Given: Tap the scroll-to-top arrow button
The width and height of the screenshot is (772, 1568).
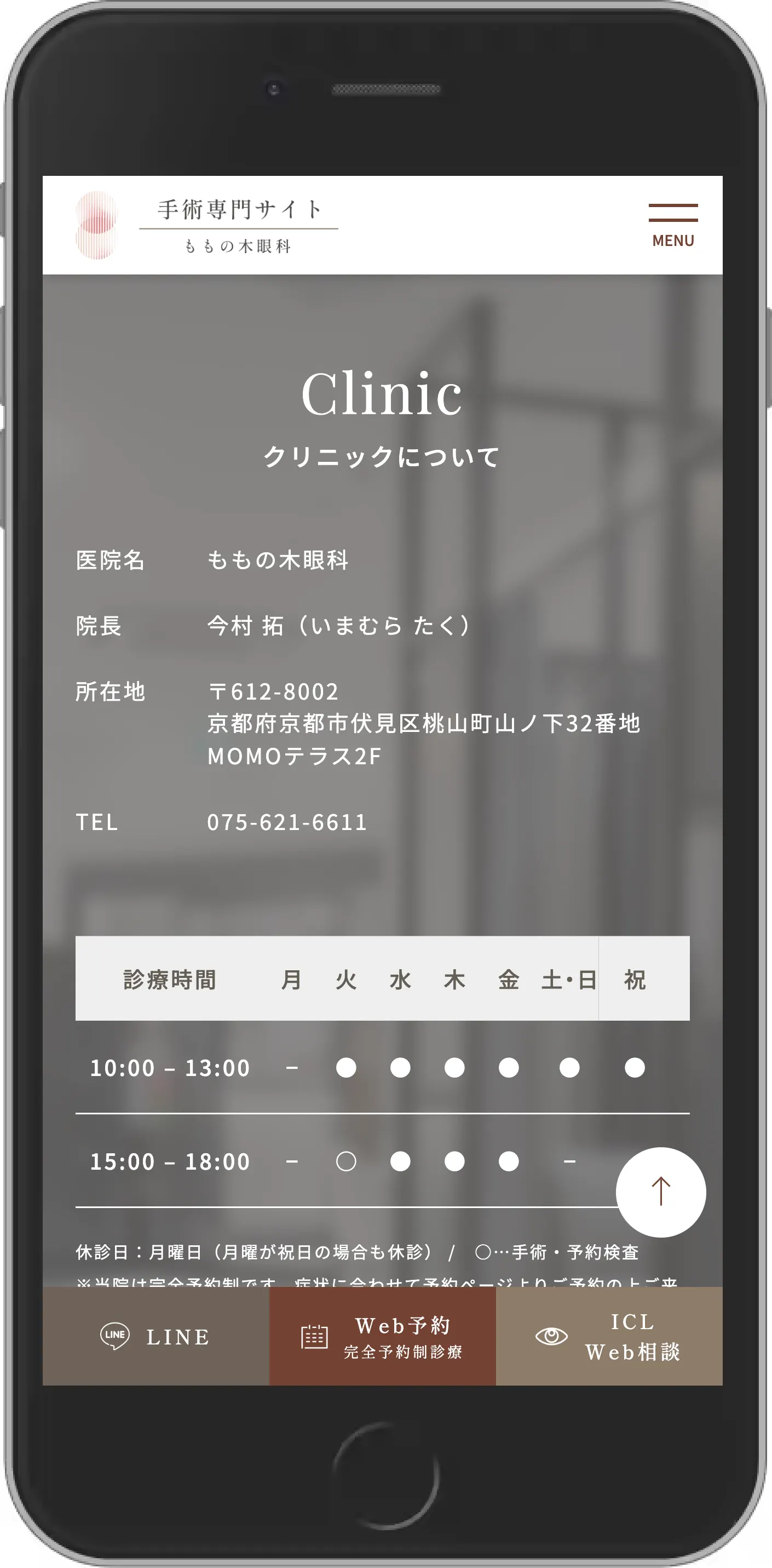Looking at the screenshot, I should (x=661, y=1192).
